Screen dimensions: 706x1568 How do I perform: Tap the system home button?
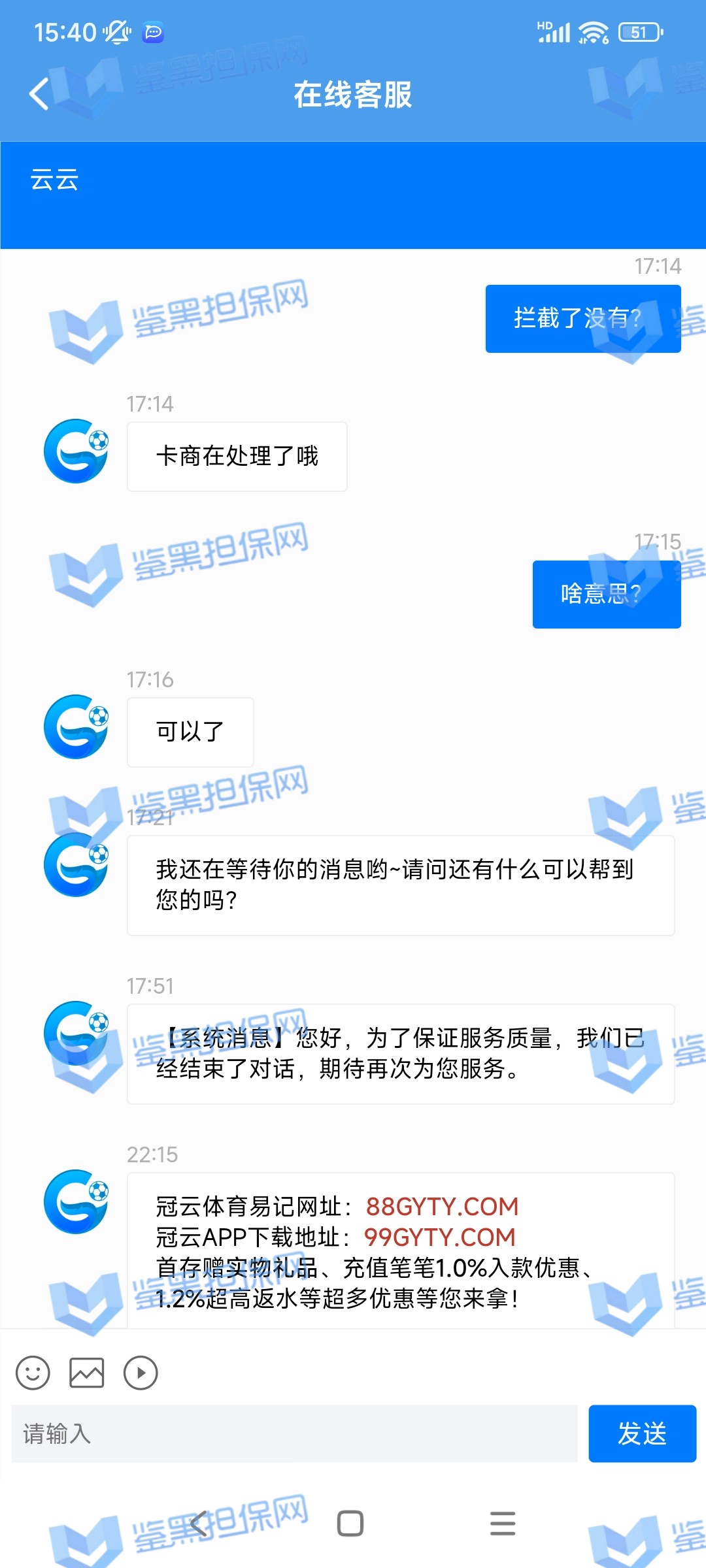pos(350,1524)
